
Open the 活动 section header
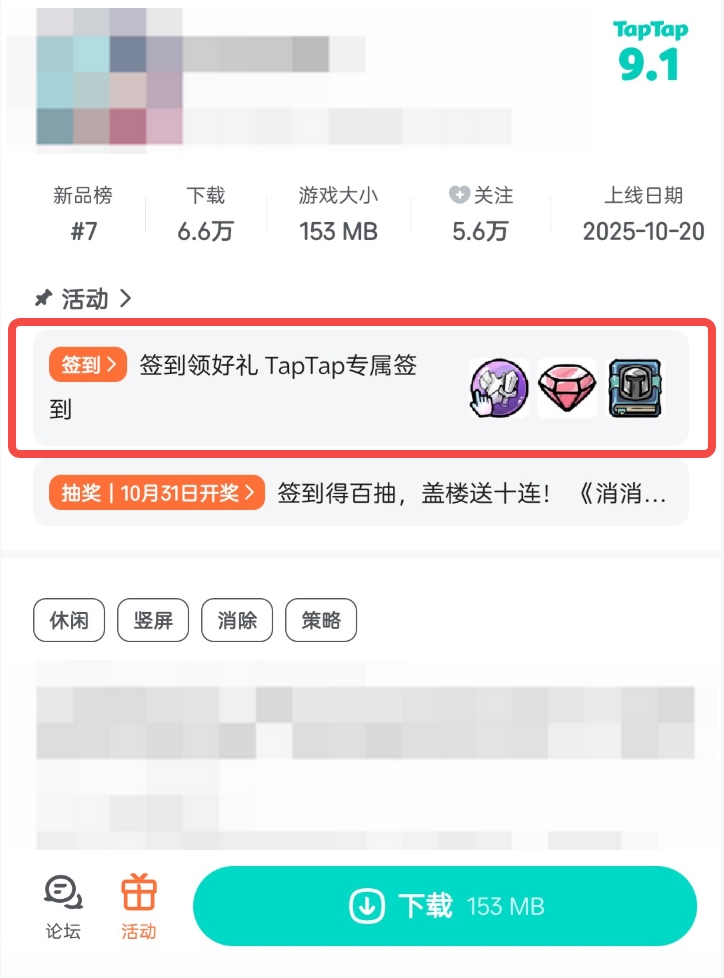(84, 298)
